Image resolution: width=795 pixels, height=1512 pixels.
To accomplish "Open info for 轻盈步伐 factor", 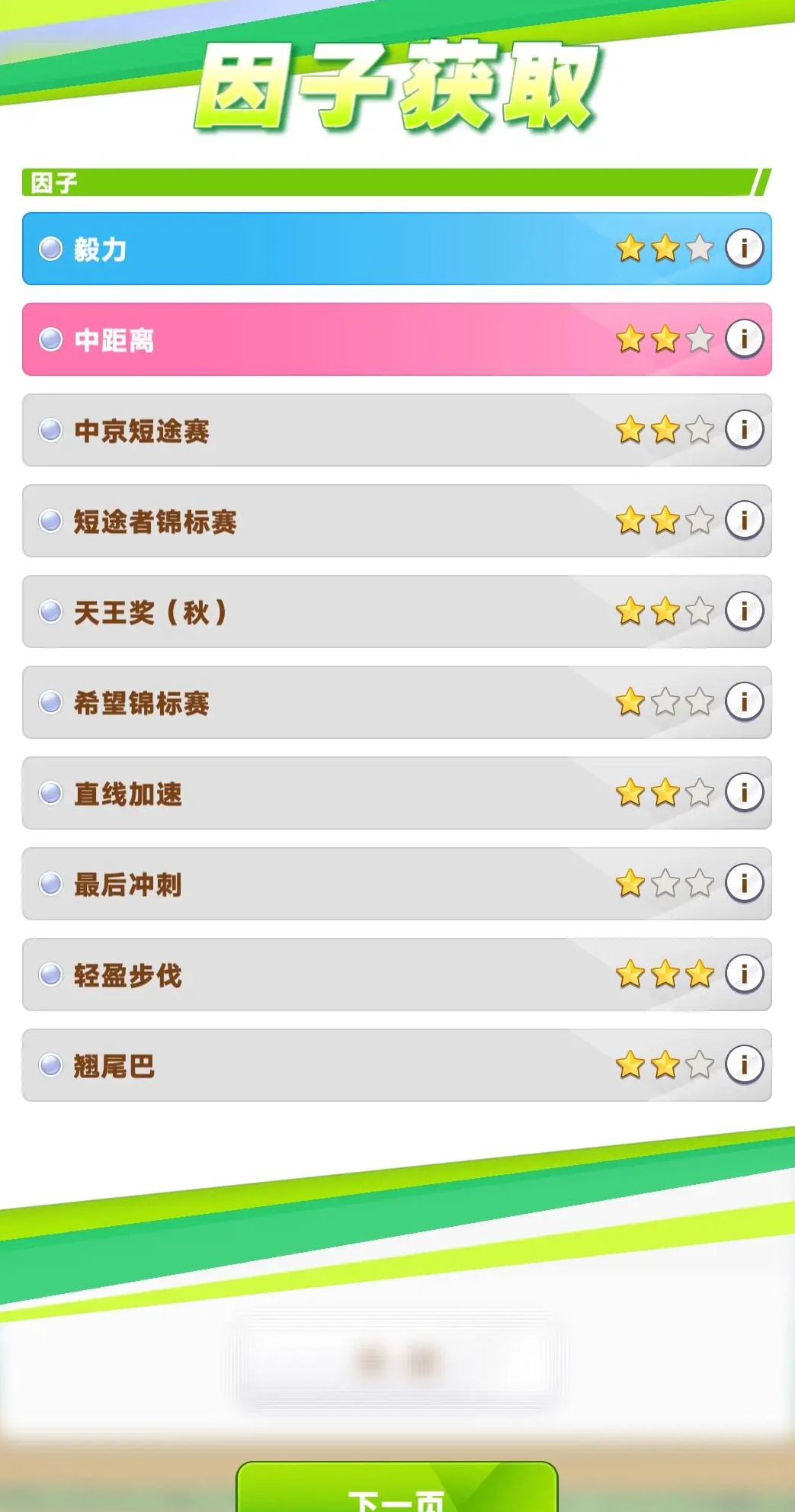I will 744,974.
